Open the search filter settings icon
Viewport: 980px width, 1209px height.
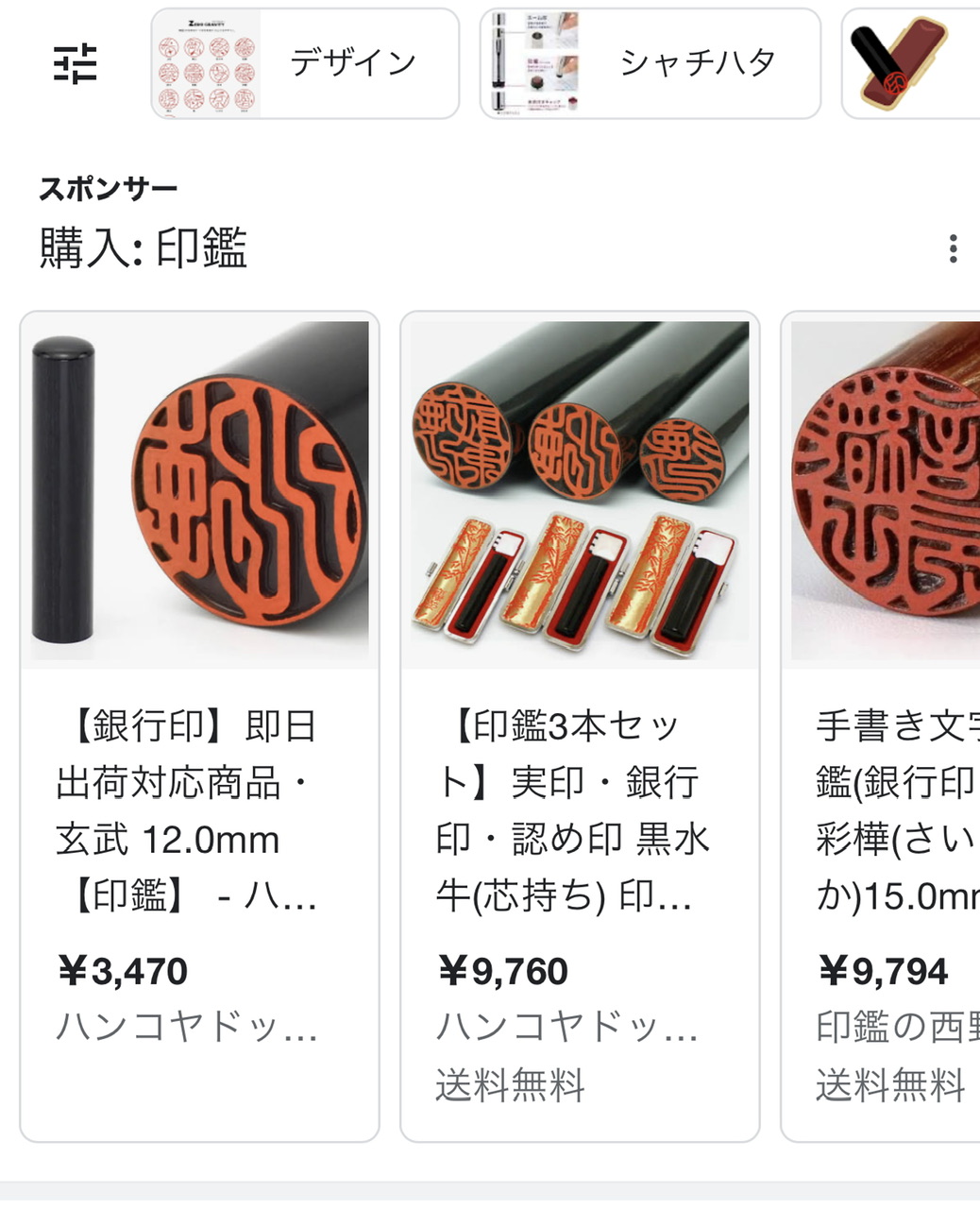(x=75, y=64)
